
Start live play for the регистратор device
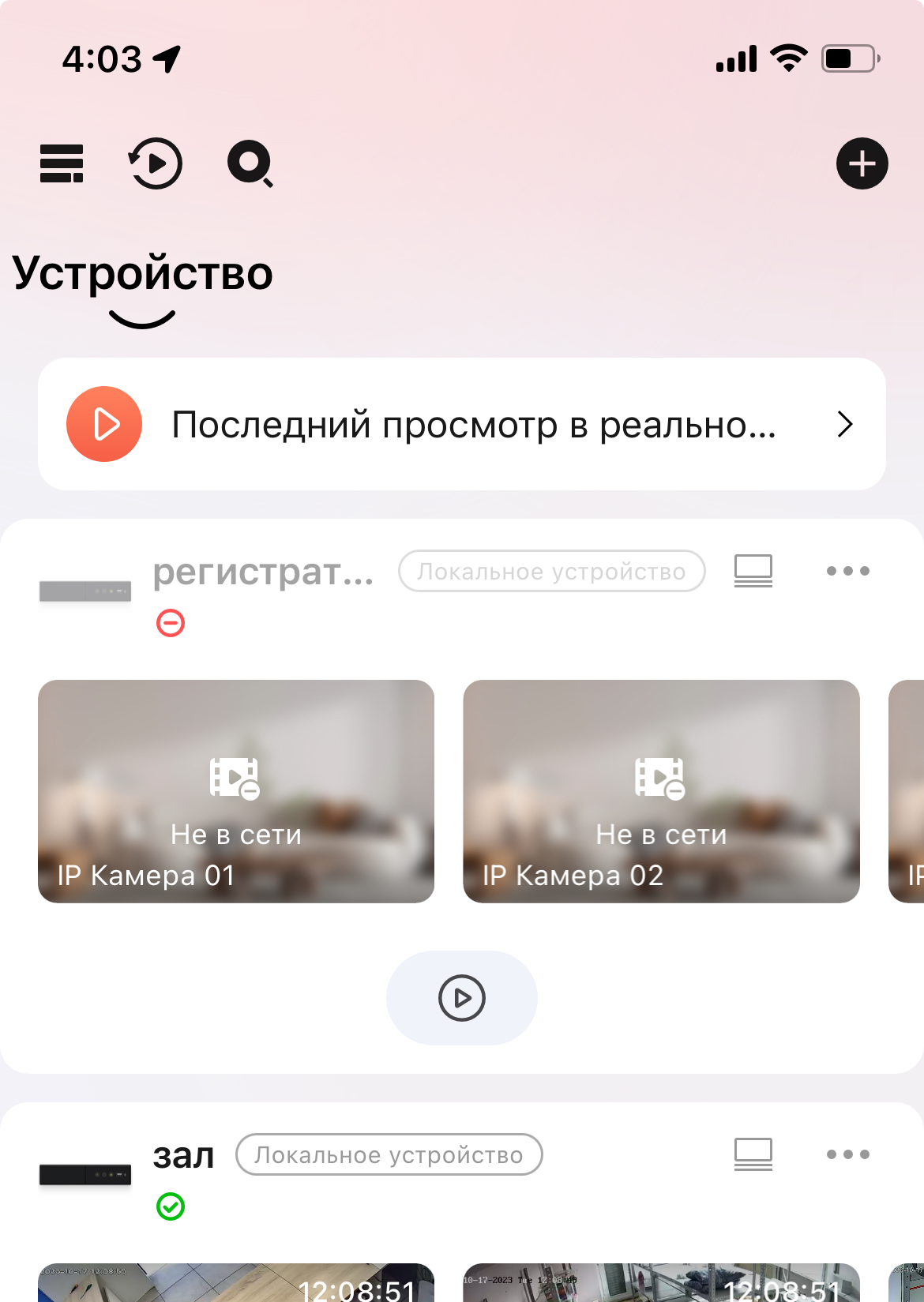coord(461,998)
